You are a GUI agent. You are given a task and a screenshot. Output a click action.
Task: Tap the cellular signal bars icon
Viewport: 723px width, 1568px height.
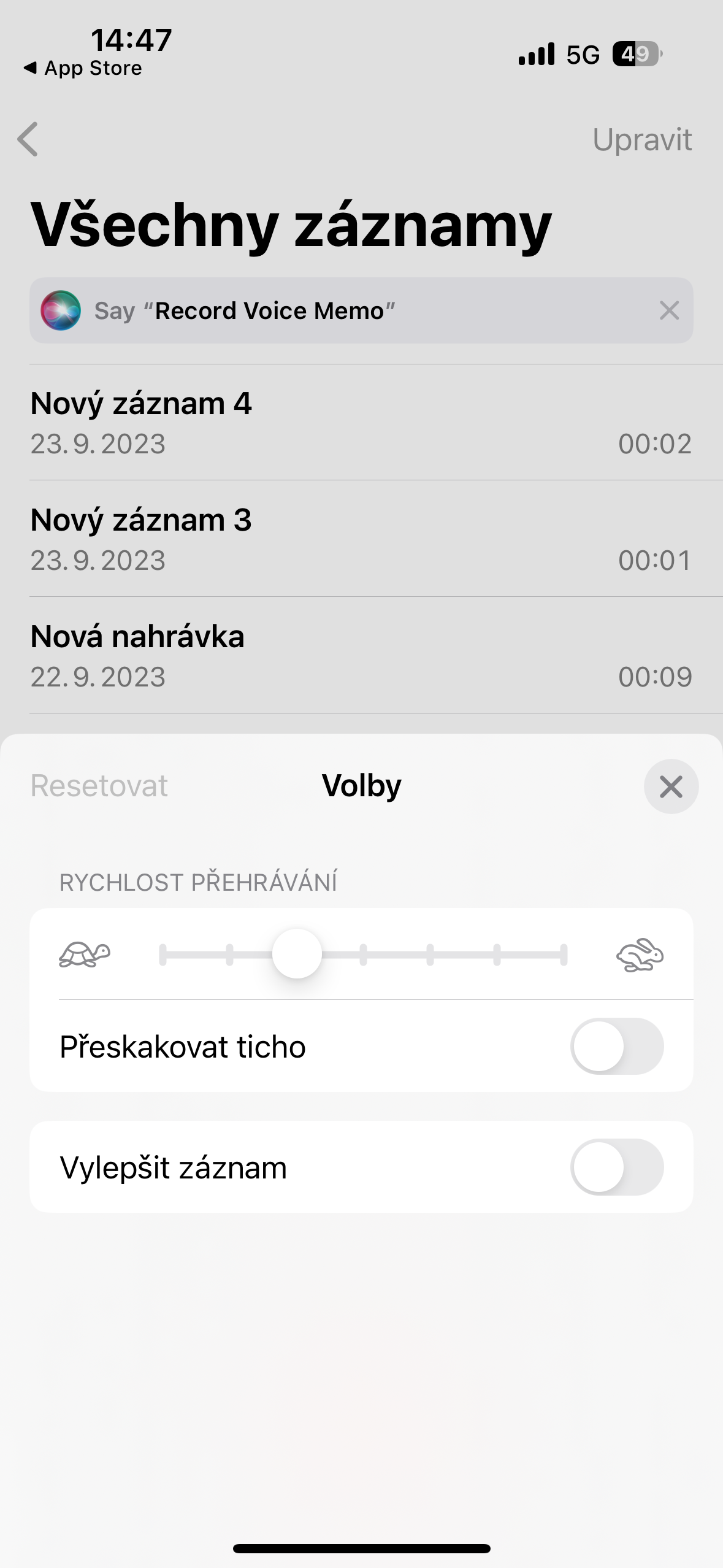536,54
